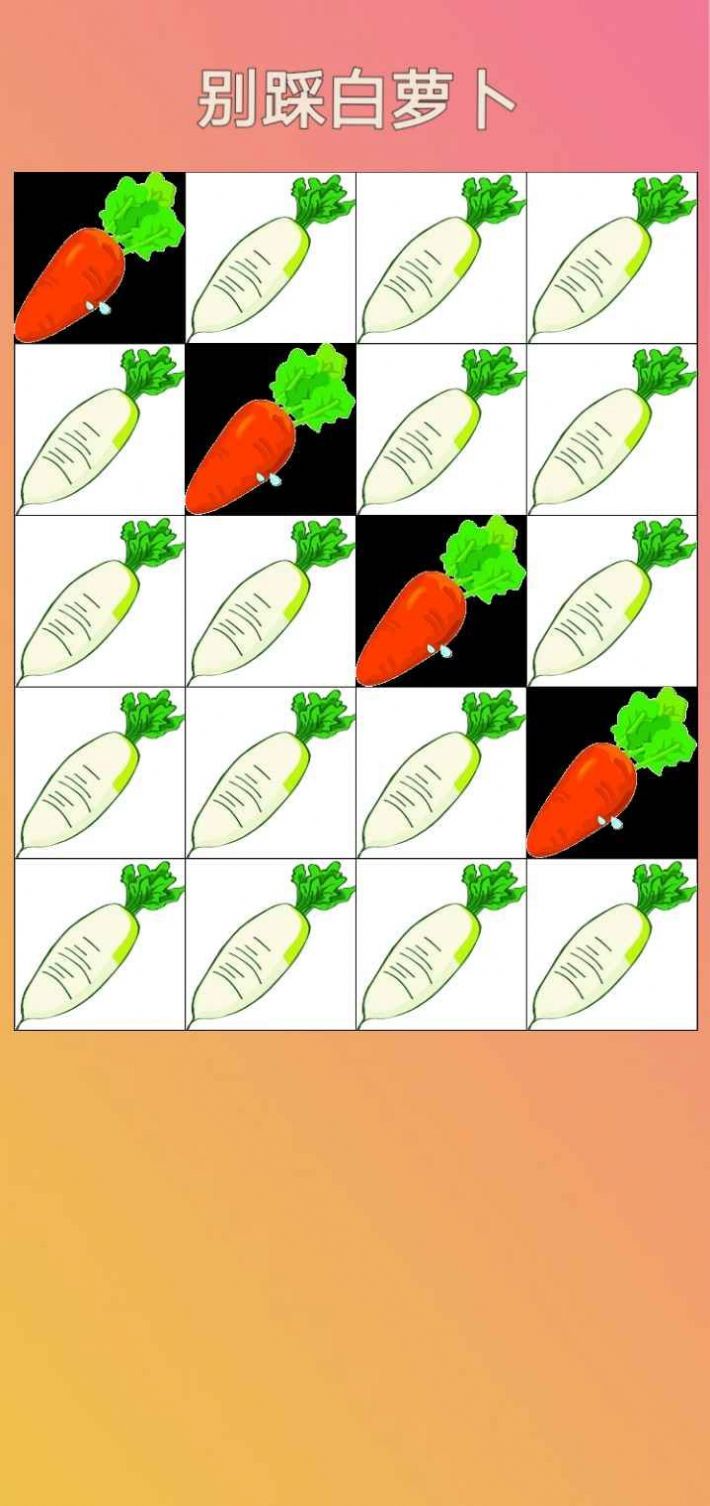
Task: Step on the carrot tile in the fourth row
Action: 612,773
